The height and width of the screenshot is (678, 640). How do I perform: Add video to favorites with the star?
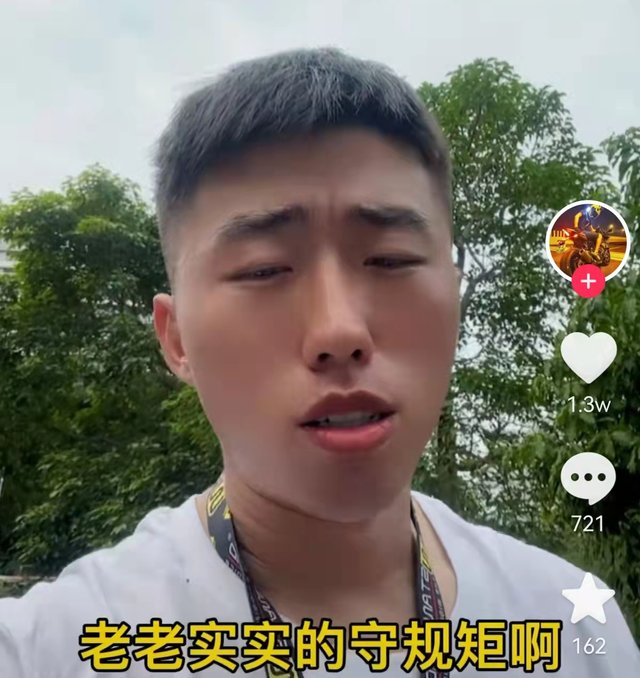(x=588, y=600)
